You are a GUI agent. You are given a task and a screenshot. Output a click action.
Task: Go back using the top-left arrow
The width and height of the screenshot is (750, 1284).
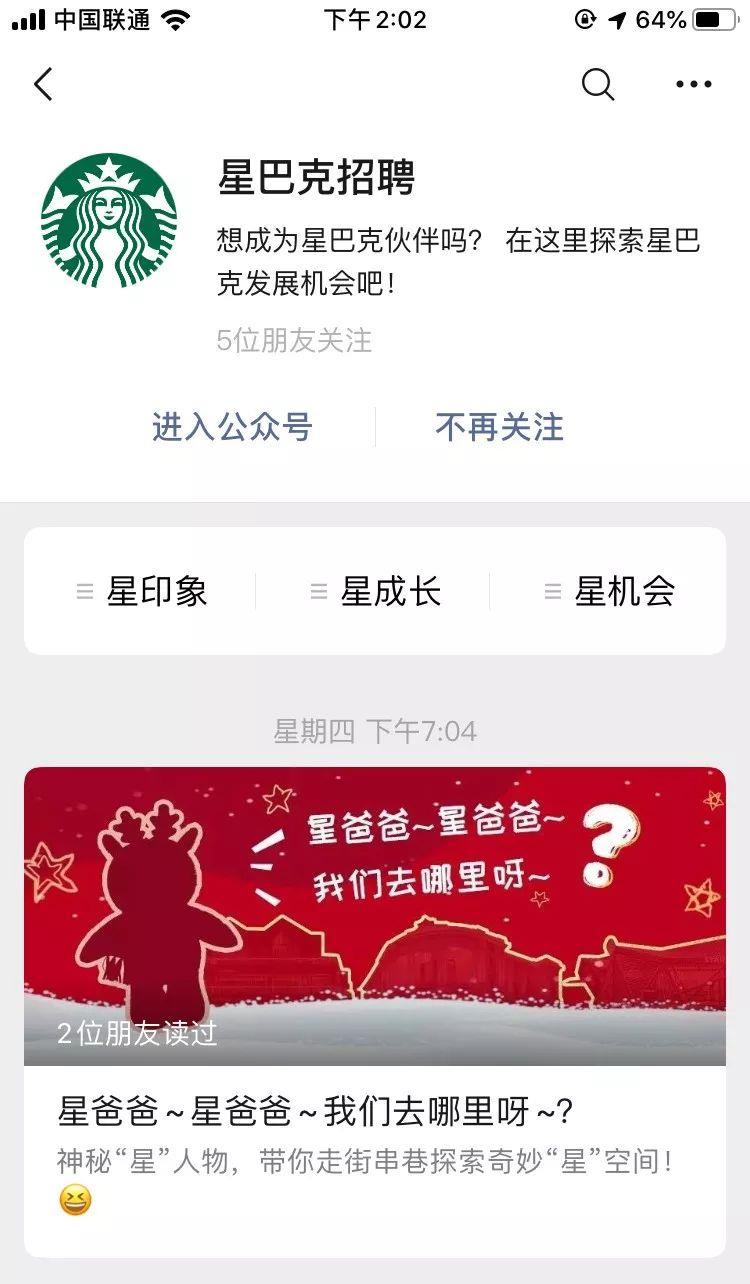pos(43,85)
